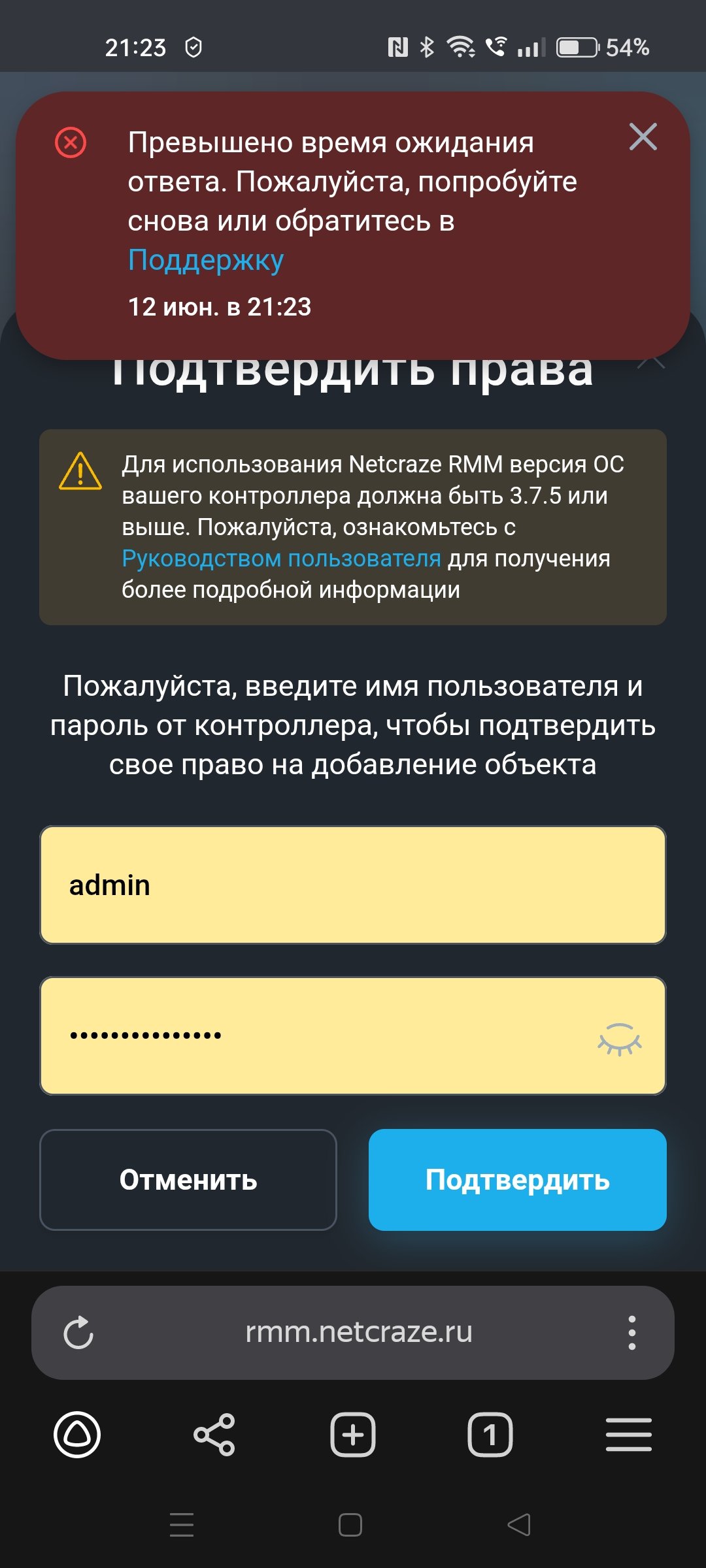Go back using the system back button
Viewport: 706px width, 1568px height.
click(519, 1525)
